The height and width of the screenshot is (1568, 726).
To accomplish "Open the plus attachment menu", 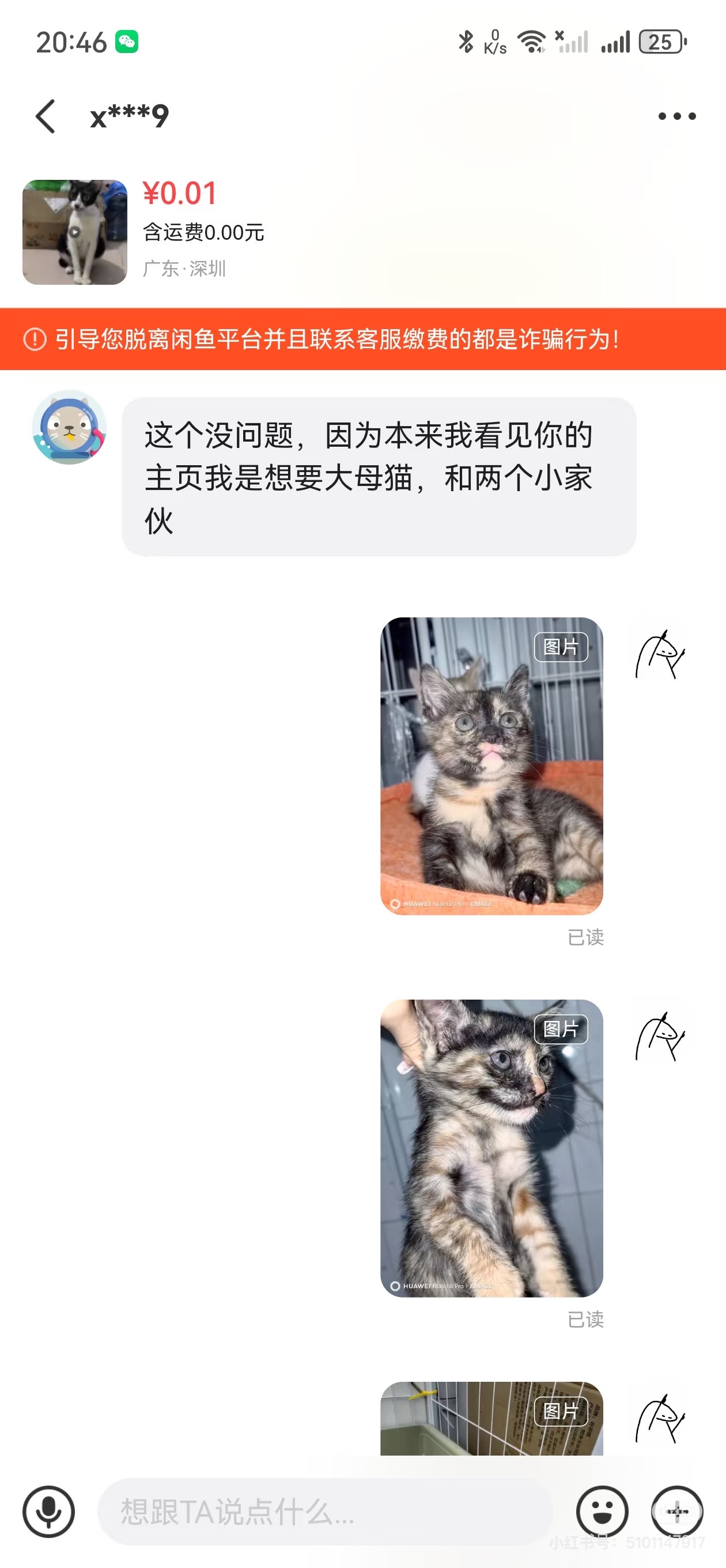I will [x=676, y=1512].
